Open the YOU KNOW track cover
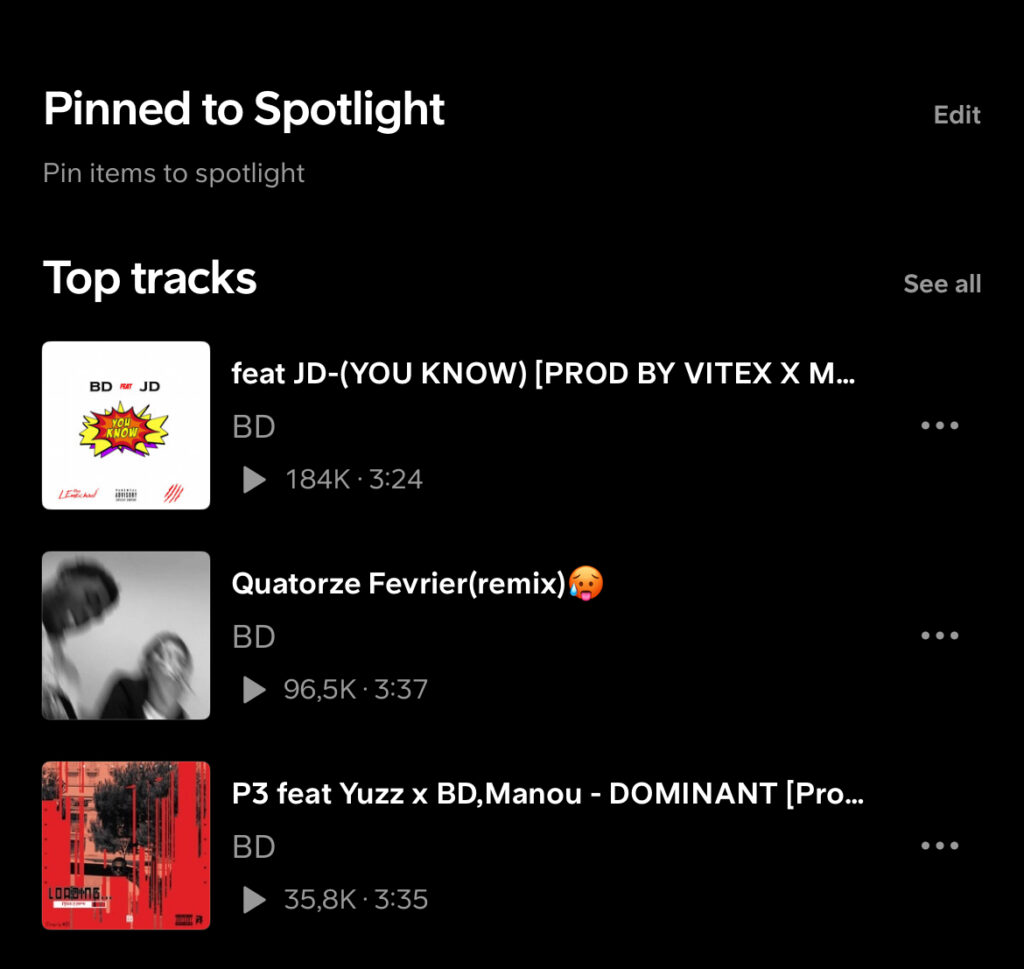The image size is (1024, 969). [x=126, y=425]
